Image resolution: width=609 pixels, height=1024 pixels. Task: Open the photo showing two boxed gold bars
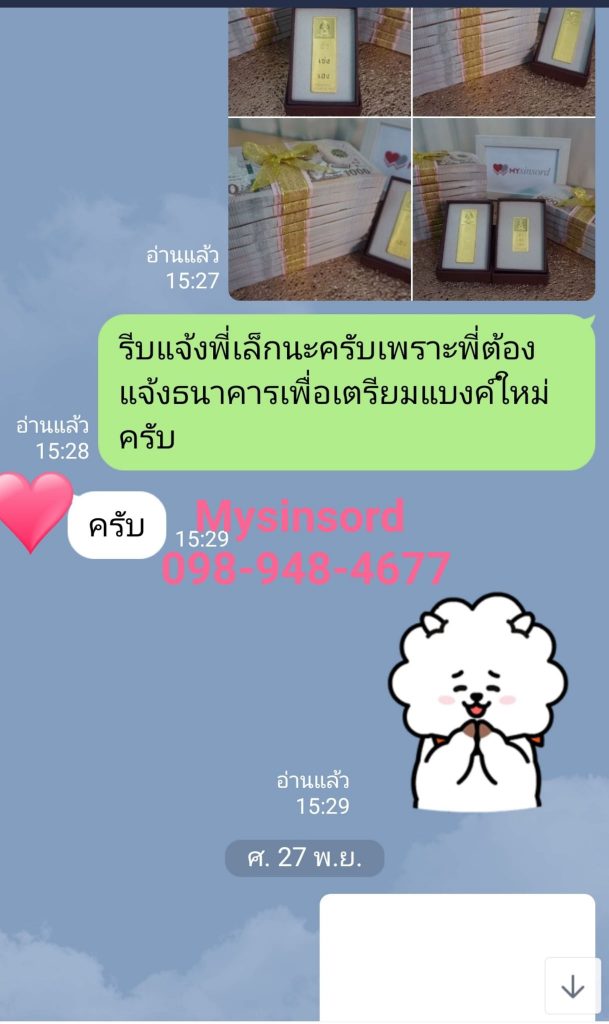[x=503, y=210]
